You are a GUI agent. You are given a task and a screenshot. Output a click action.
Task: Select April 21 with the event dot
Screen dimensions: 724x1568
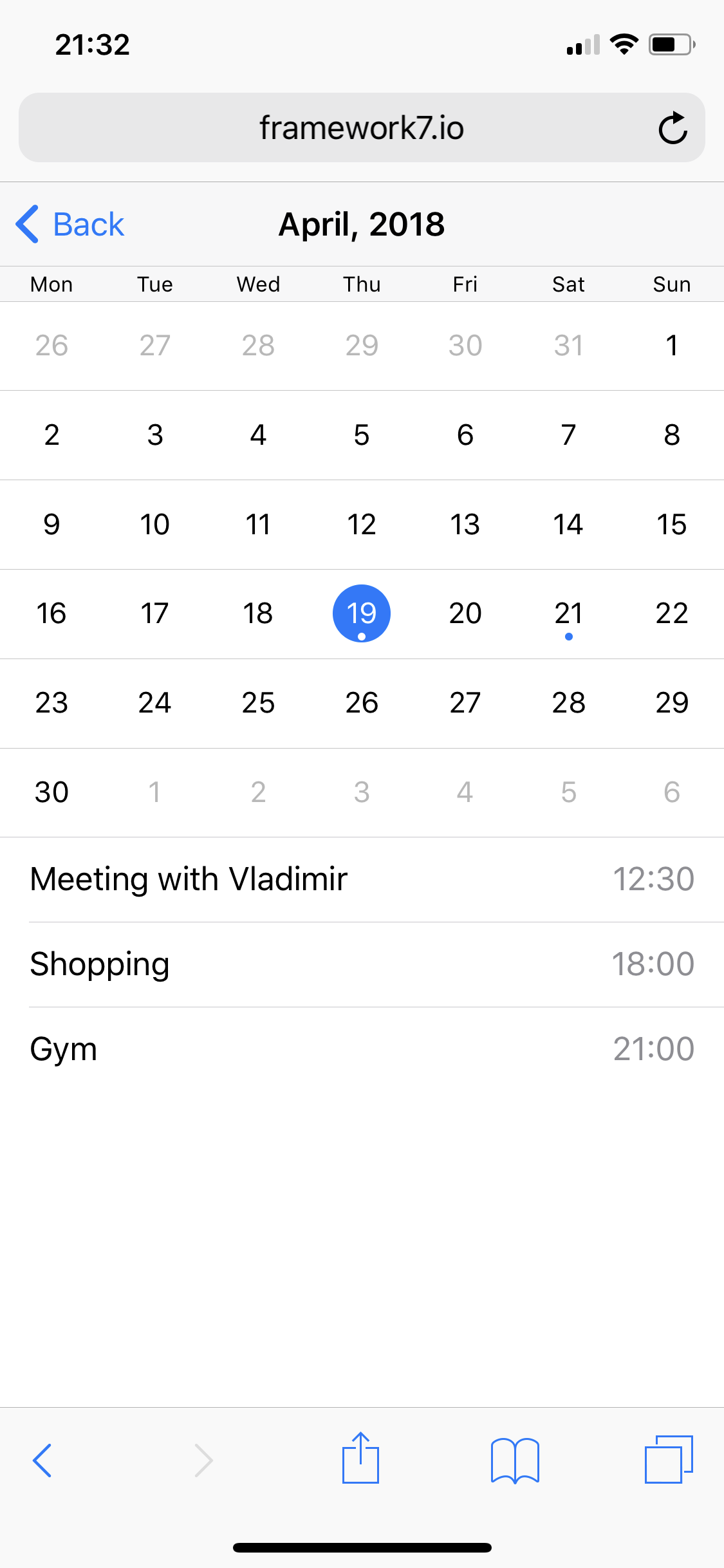pyautogui.click(x=568, y=613)
